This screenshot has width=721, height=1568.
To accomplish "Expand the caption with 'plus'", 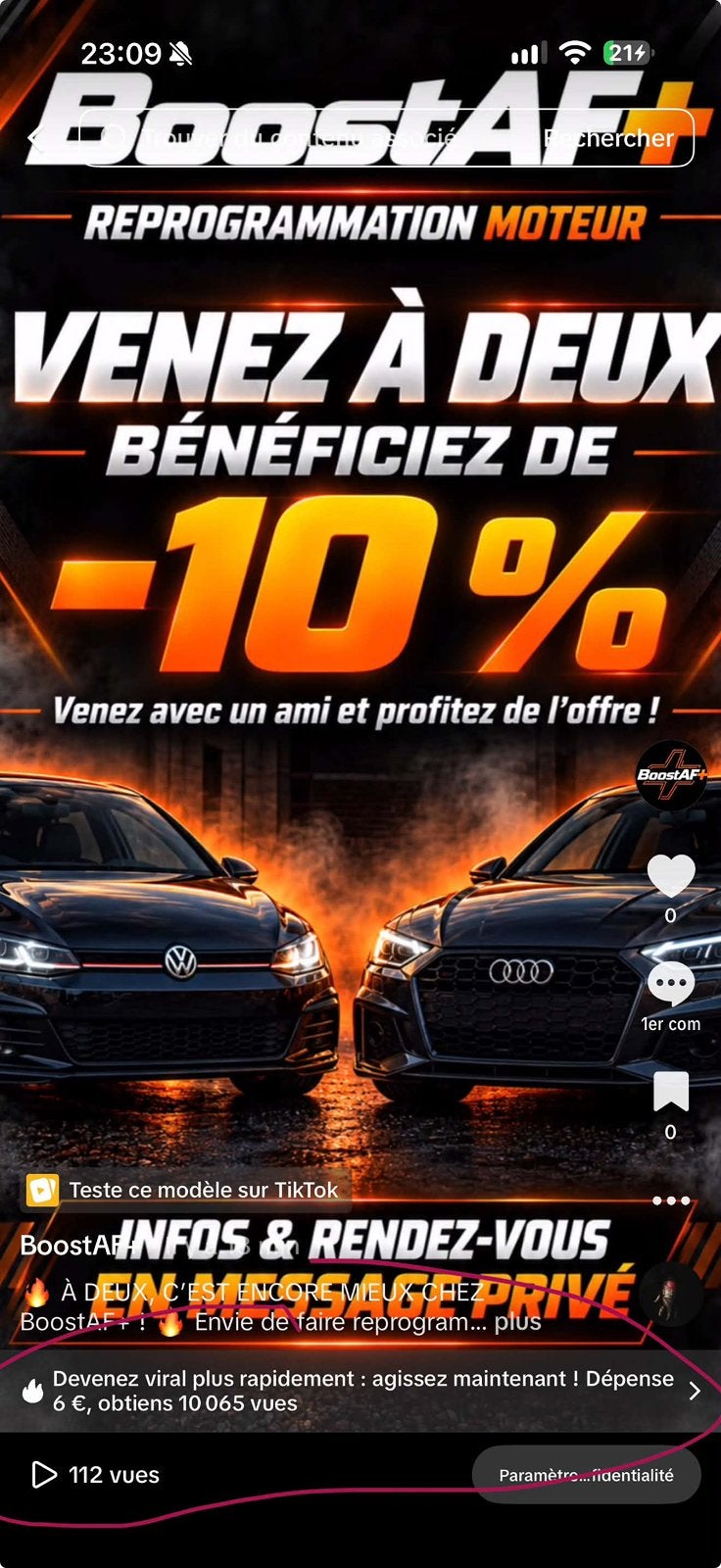I will tap(517, 1322).
